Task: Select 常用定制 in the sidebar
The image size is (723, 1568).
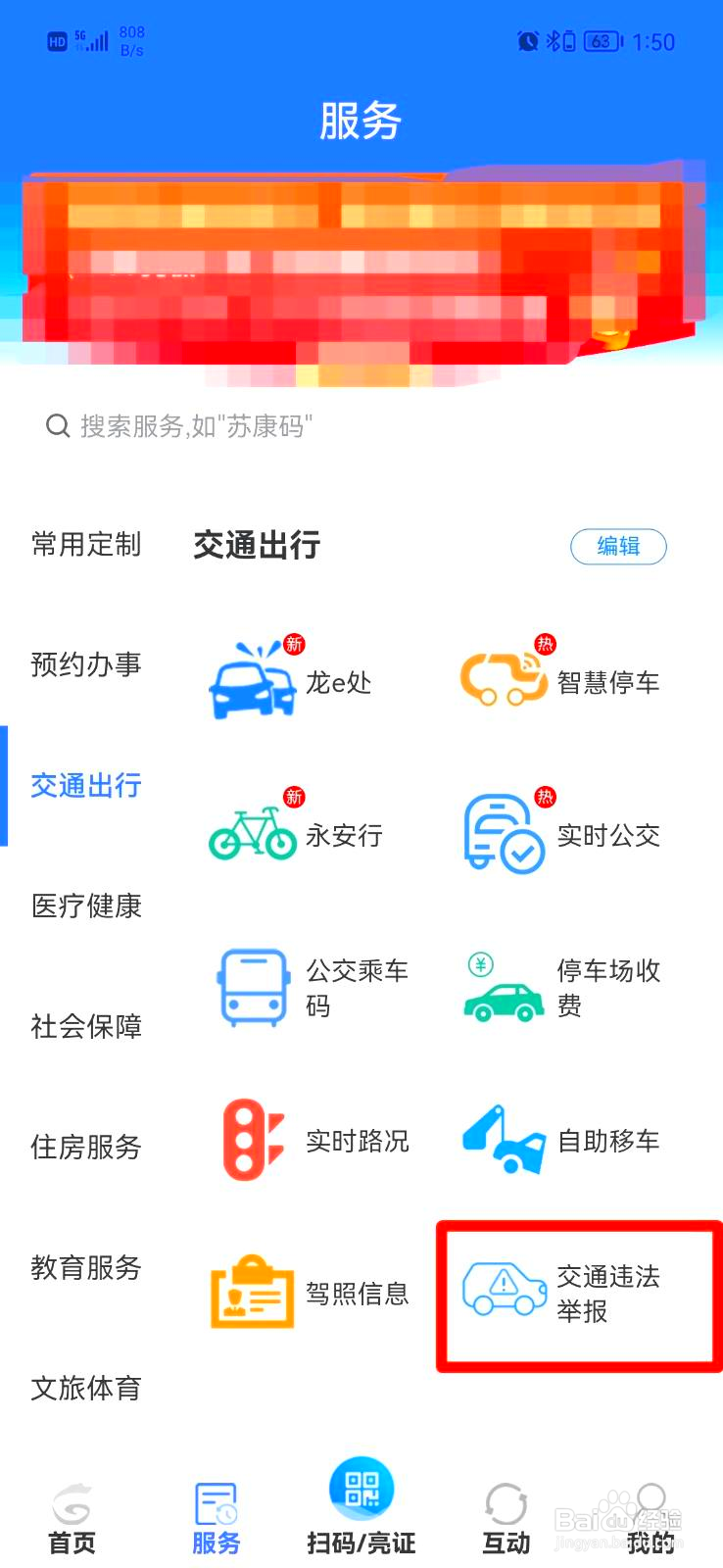Action: point(86,544)
